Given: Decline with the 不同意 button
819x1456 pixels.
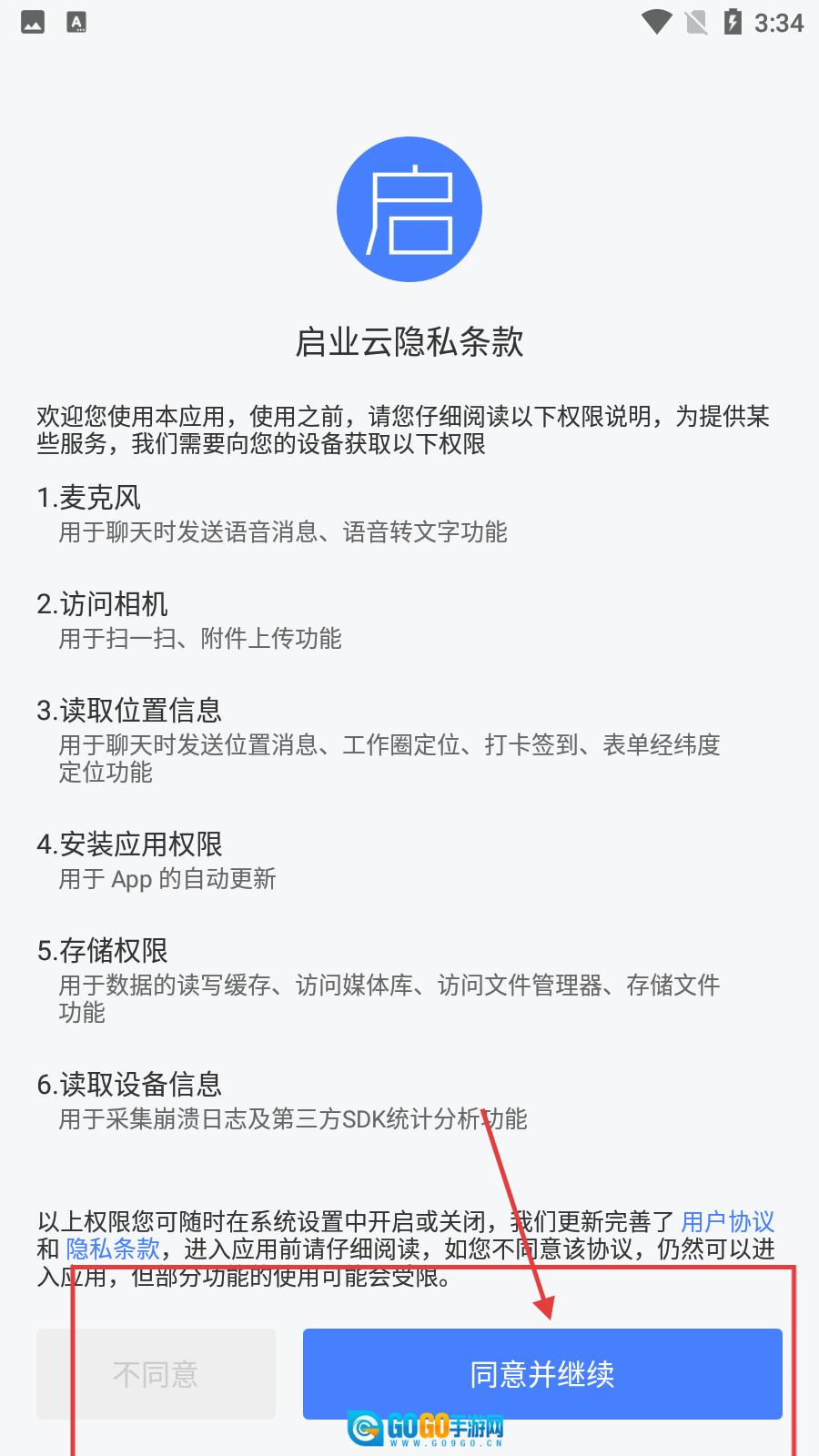Looking at the screenshot, I should coord(156,1373).
